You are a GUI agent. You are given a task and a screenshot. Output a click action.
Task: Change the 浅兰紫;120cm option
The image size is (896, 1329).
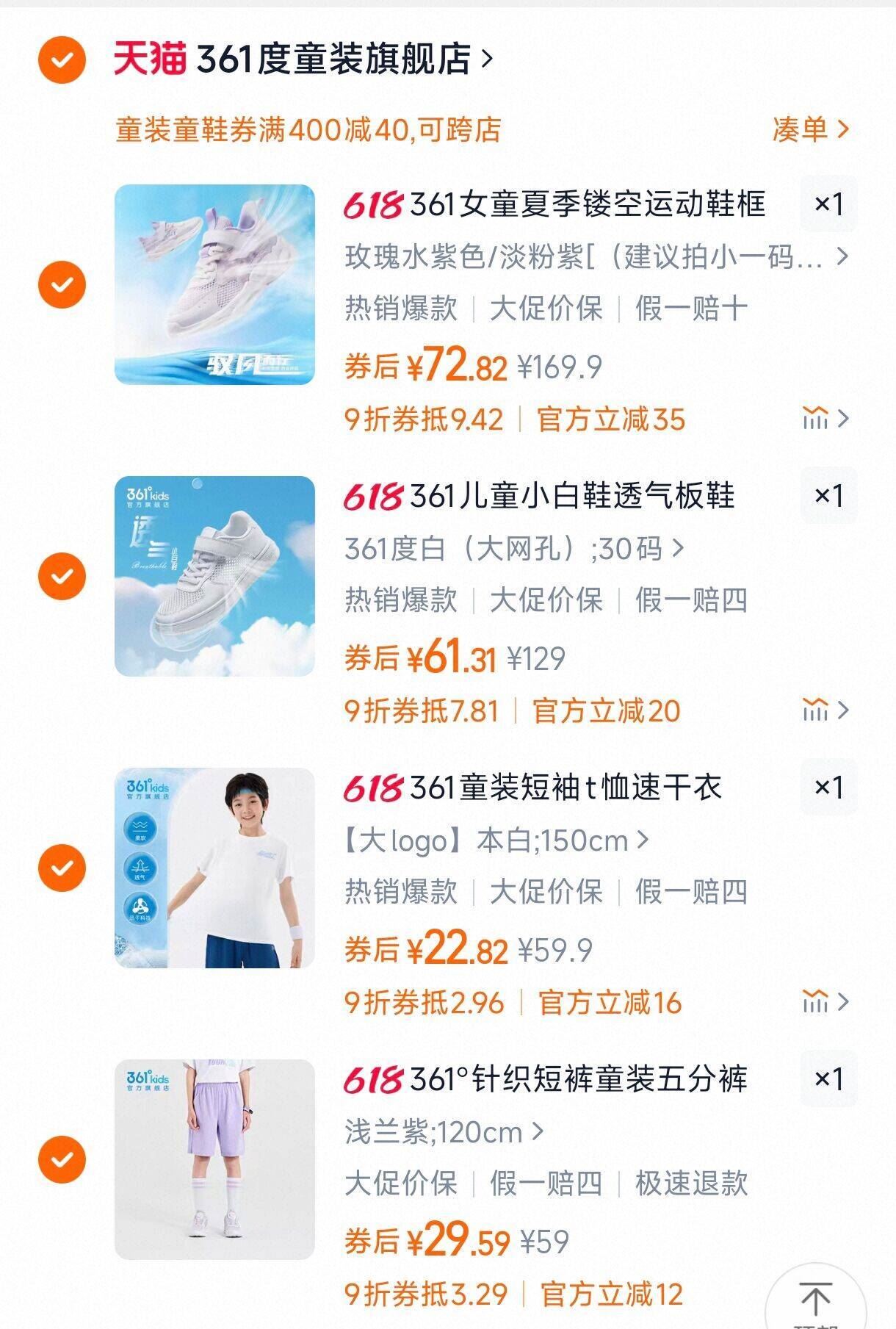[444, 1132]
